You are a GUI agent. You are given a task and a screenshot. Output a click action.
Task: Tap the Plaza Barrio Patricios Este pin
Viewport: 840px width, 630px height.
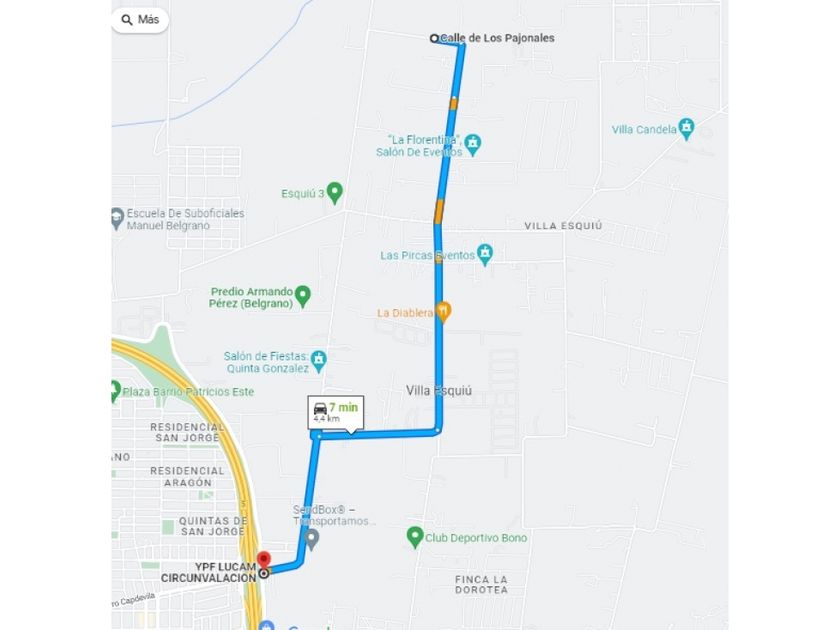[115, 391]
